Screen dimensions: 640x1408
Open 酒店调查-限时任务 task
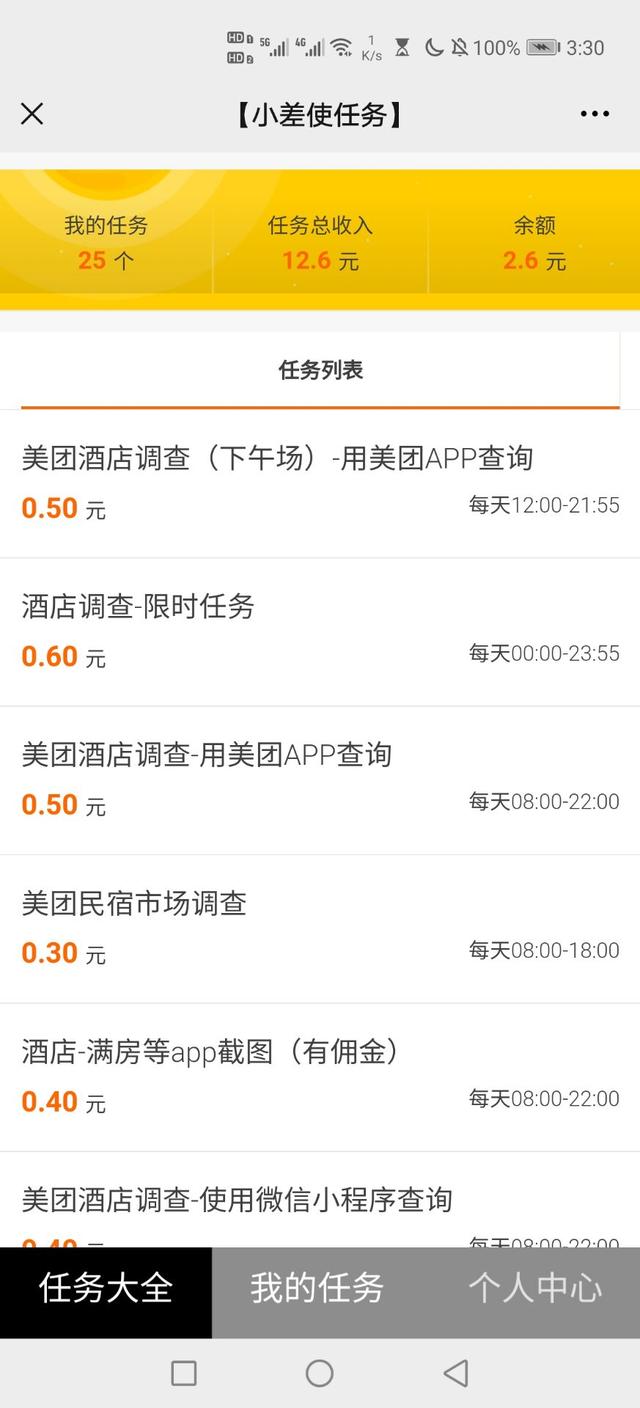pyautogui.click(x=320, y=632)
